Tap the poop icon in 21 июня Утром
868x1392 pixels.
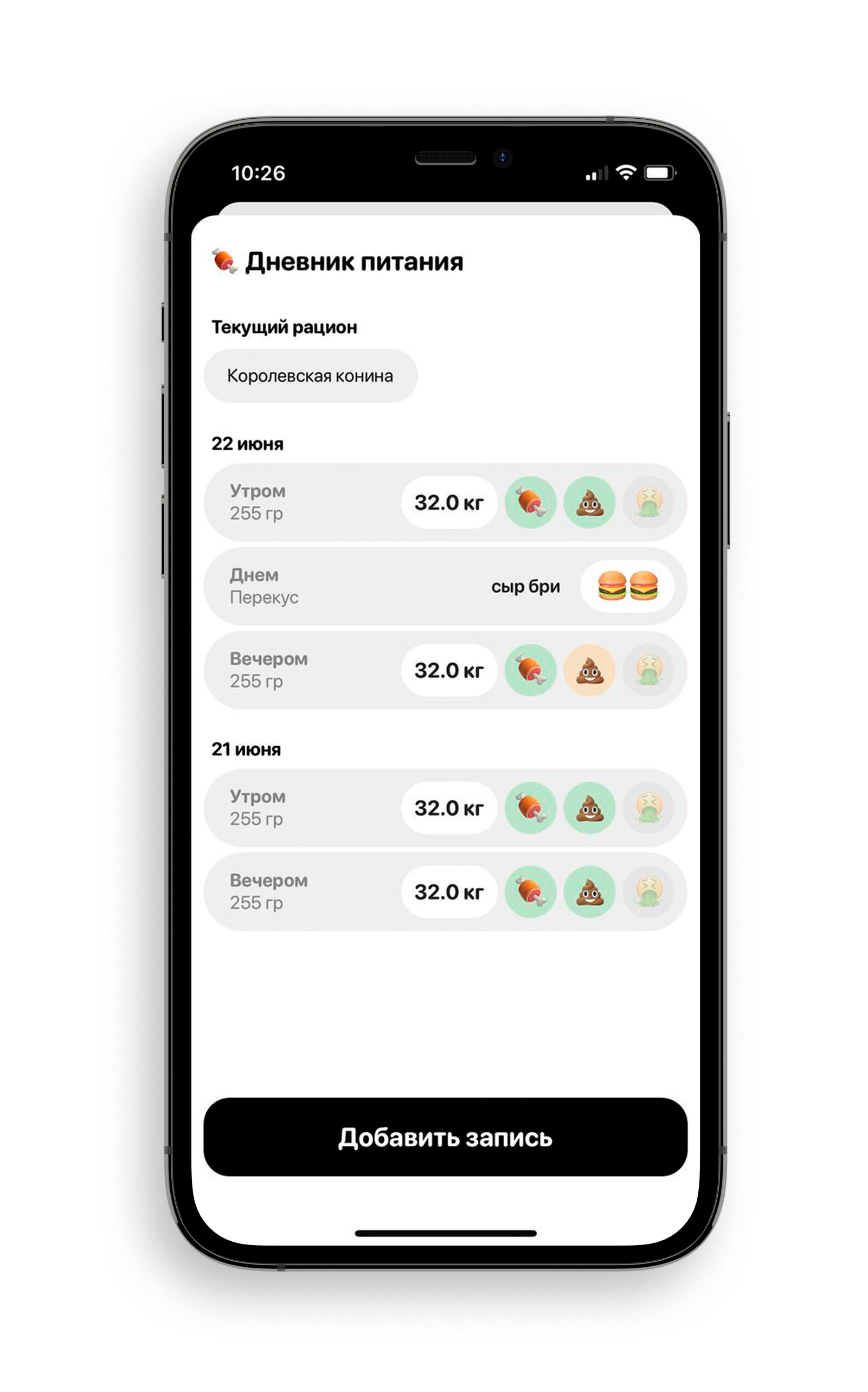589,807
